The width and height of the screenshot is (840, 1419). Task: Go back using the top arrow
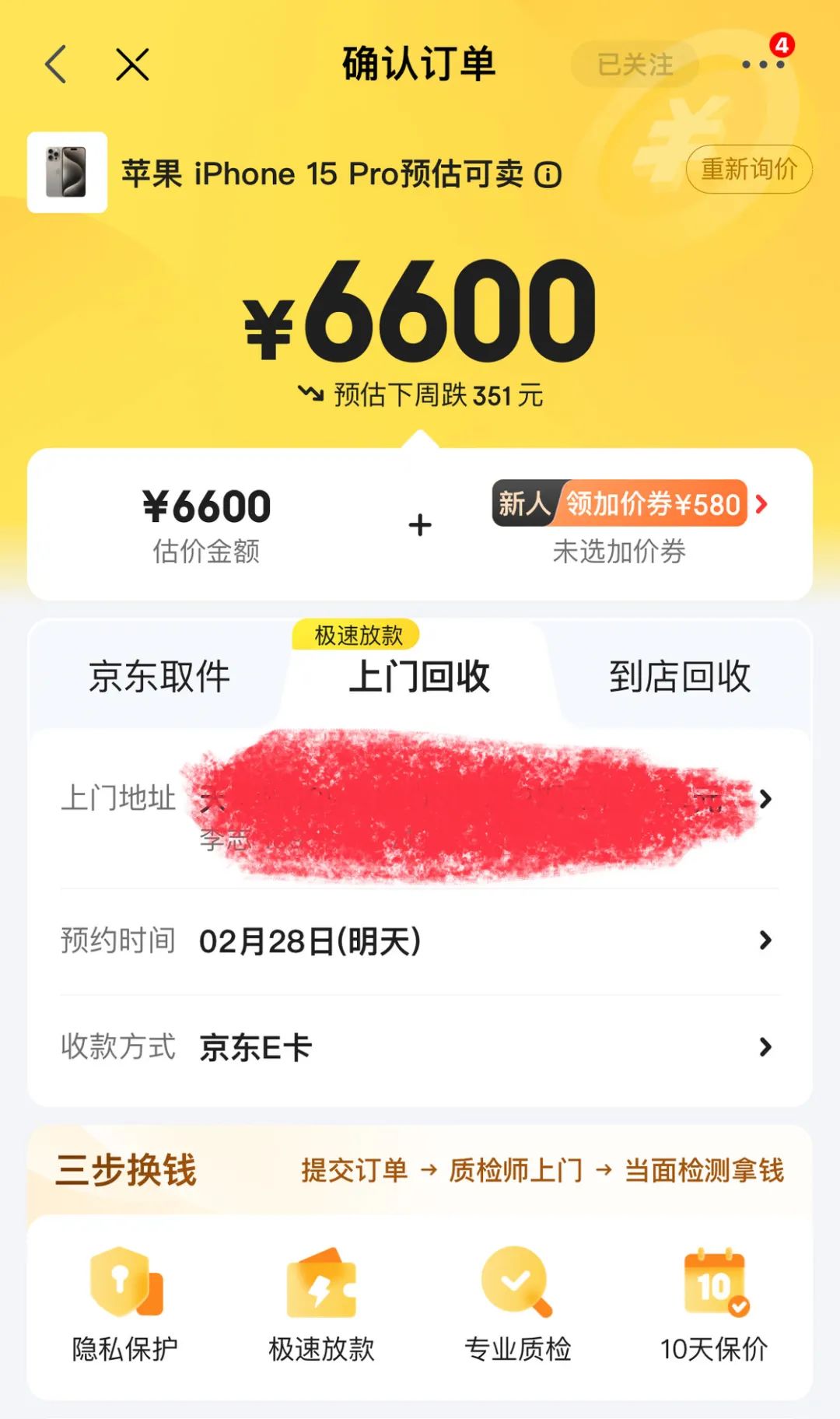pyautogui.click(x=56, y=64)
